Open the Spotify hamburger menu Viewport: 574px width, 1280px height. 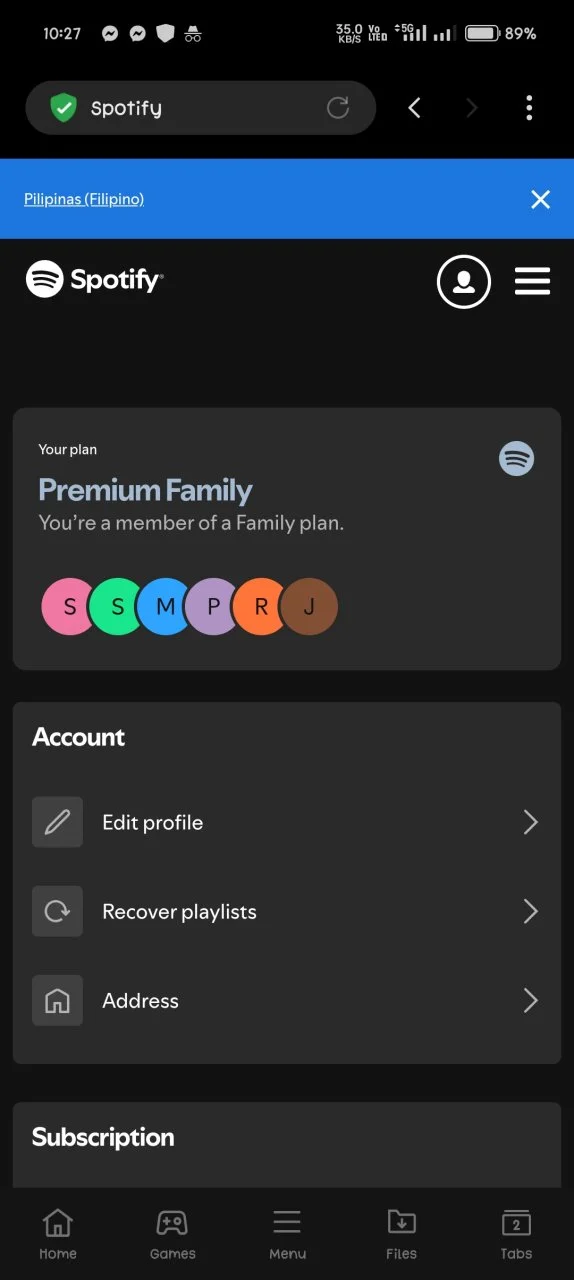pos(533,281)
